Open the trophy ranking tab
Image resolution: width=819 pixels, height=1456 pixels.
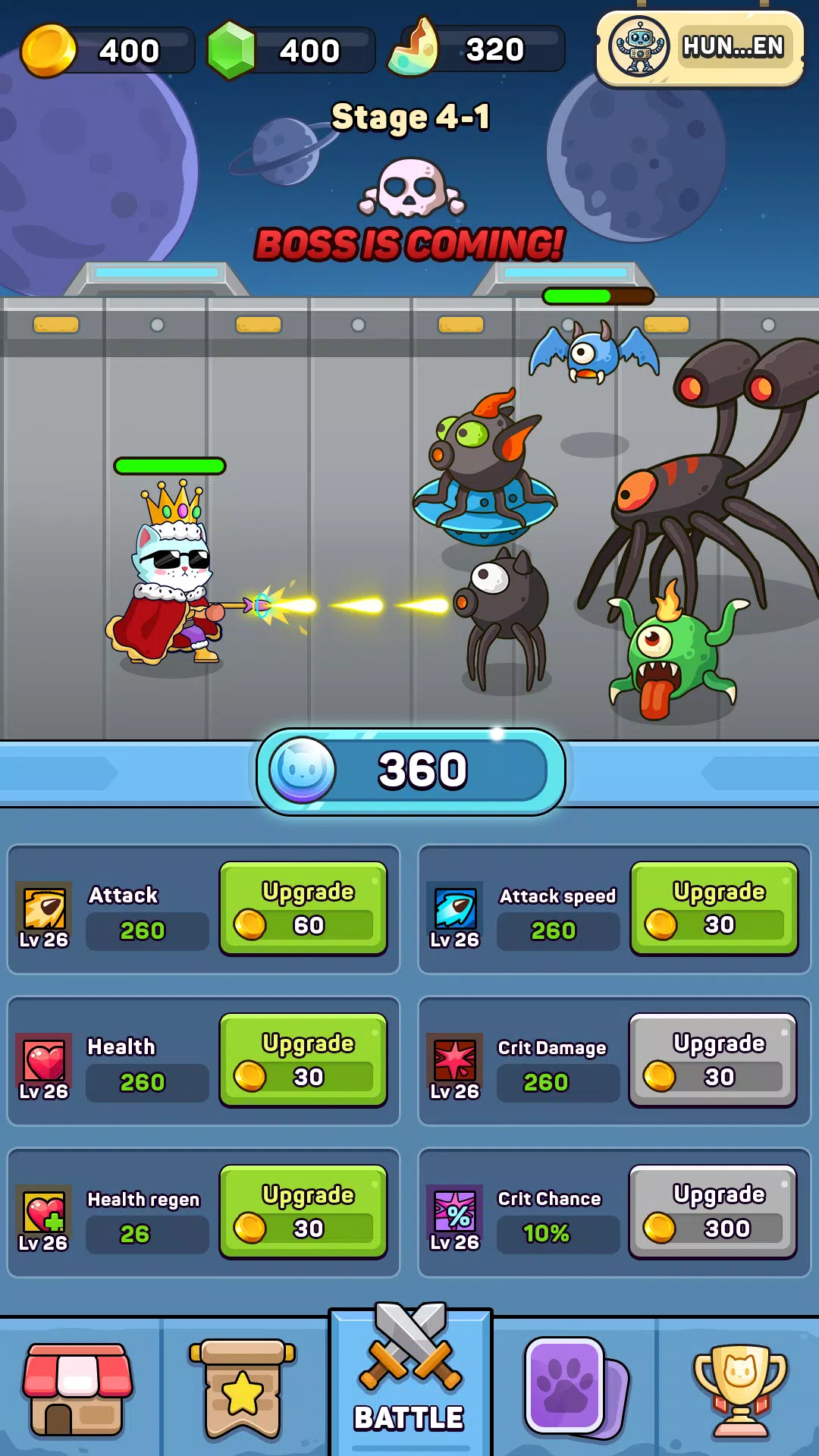[x=740, y=1389]
